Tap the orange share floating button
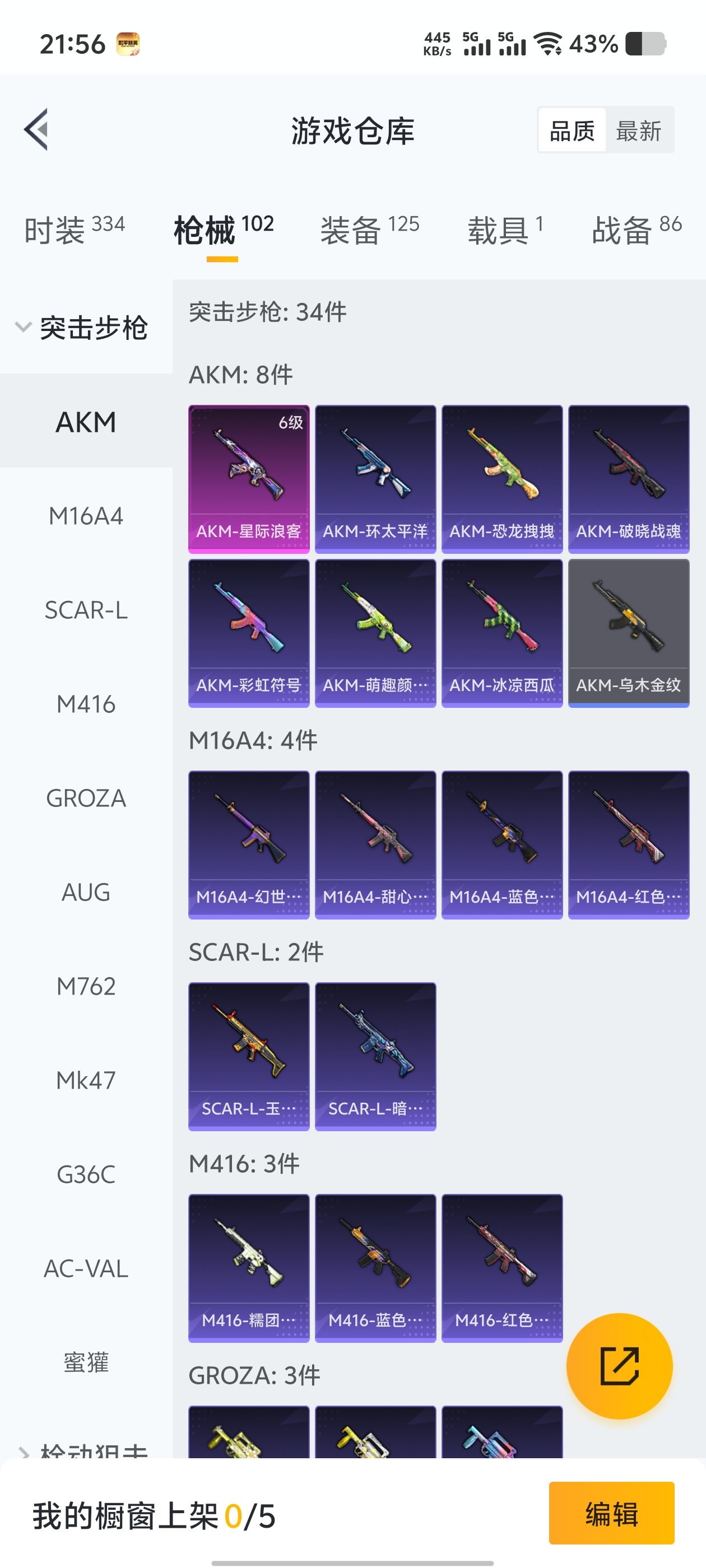This screenshot has width=706, height=1568. (619, 1366)
